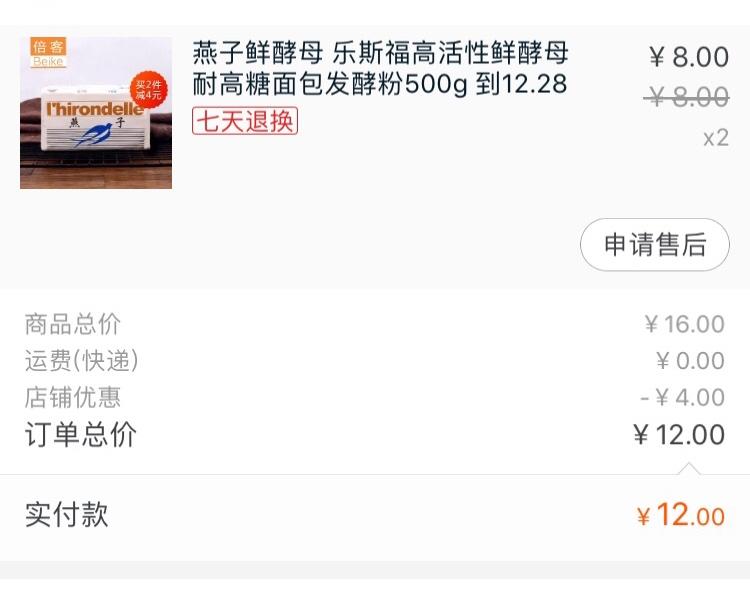Open the 燕子鲜酵母 product image
The width and height of the screenshot is (750, 600).
click(x=96, y=113)
